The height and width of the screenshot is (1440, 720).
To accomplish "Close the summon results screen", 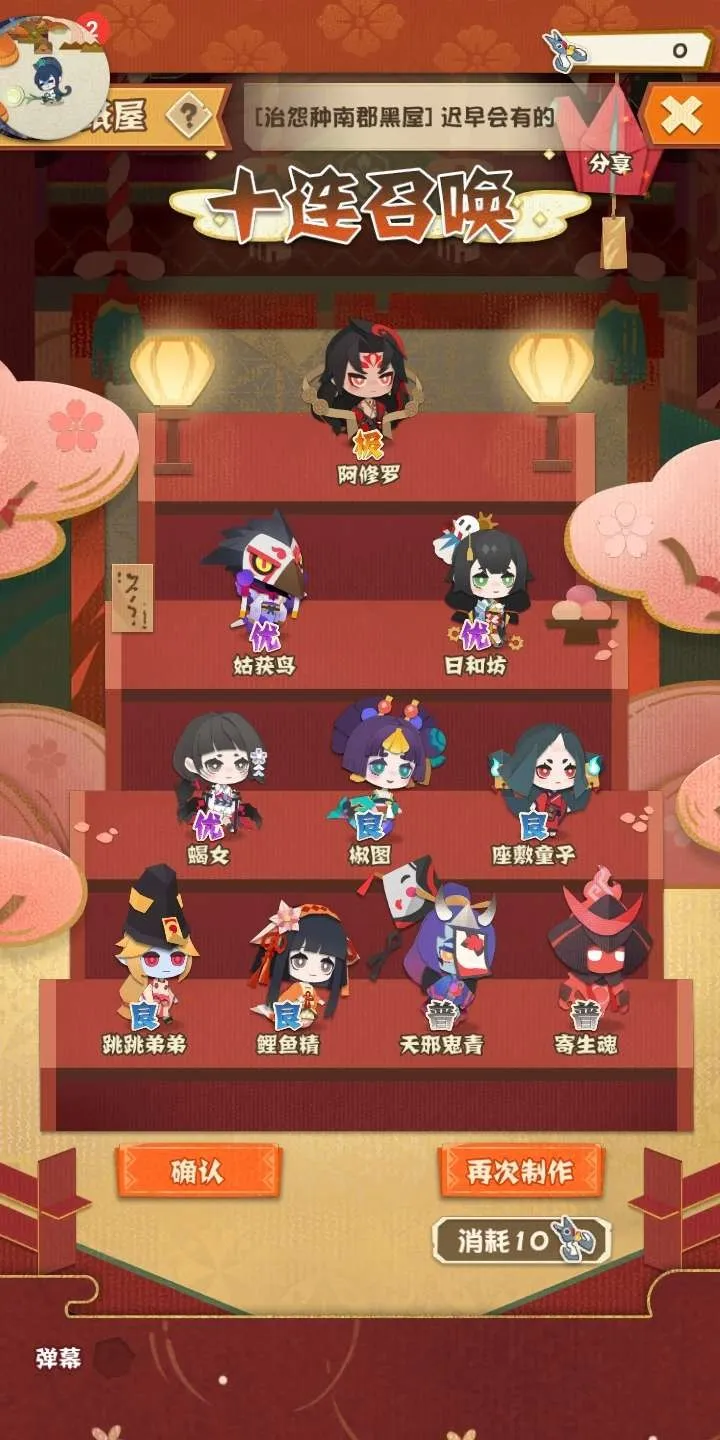I will tap(680, 117).
